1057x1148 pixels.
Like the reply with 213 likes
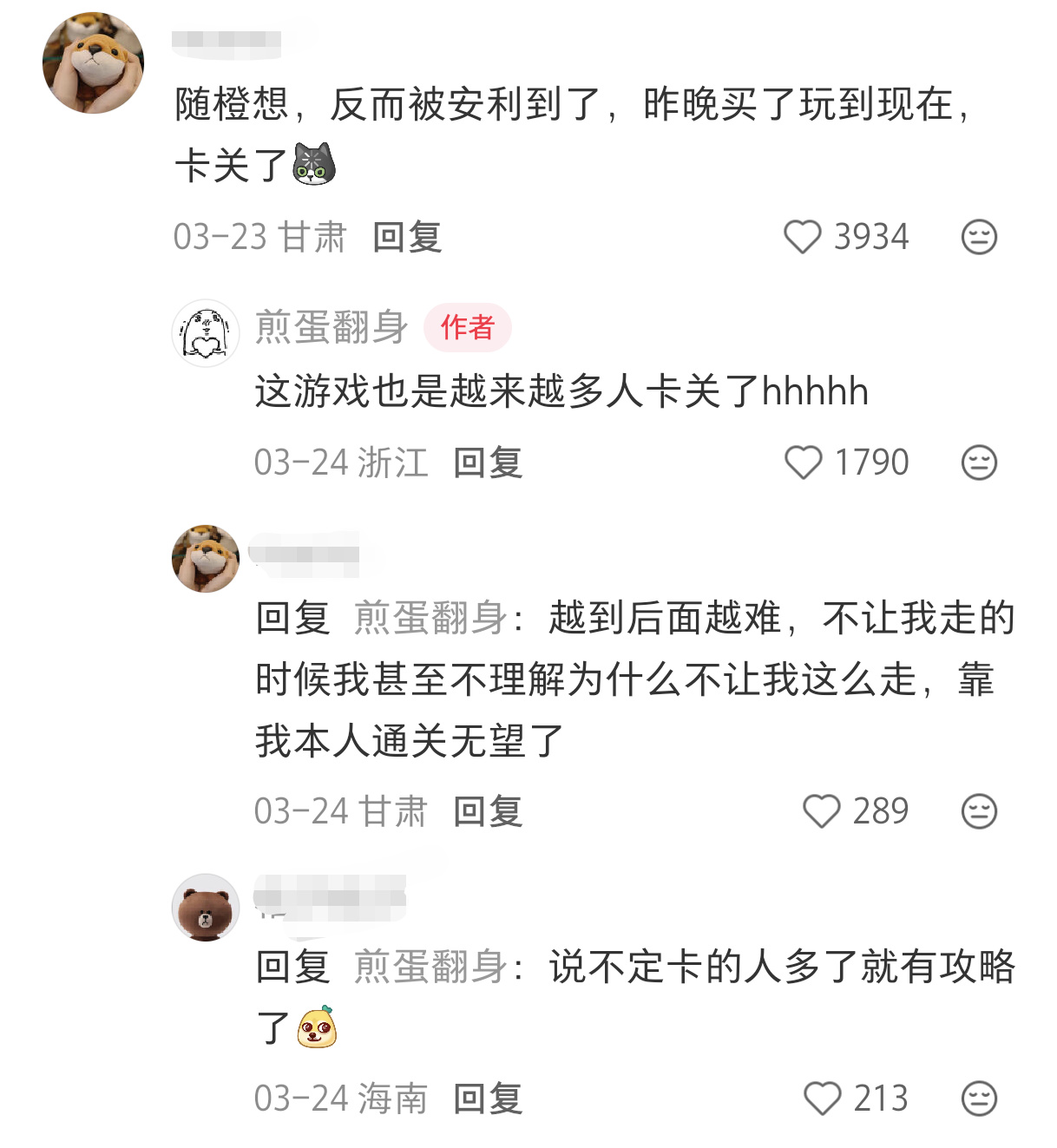822,1099
